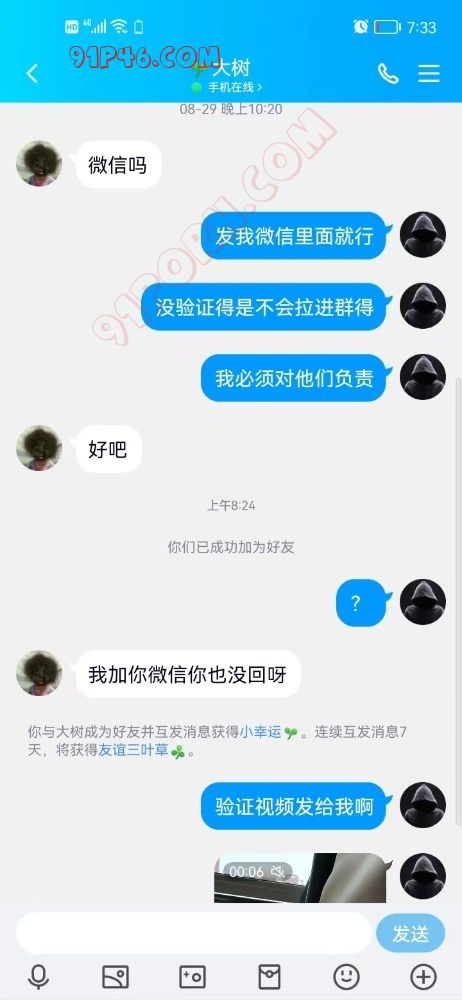Open 大树's avatar next to 微信吗
This screenshot has height=1000, width=462.
coord(39,163)
